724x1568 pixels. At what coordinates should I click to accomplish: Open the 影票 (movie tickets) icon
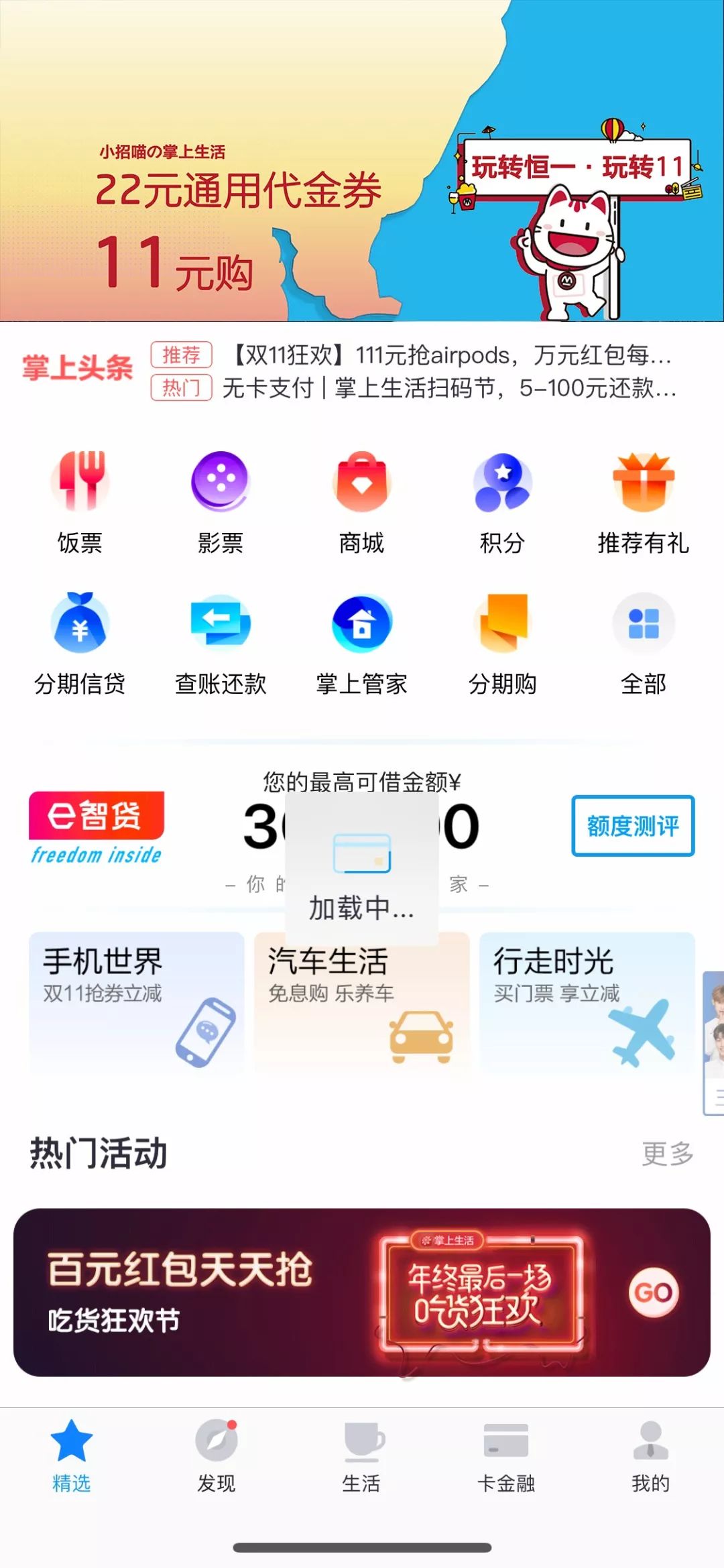click(x=221, y=499)
